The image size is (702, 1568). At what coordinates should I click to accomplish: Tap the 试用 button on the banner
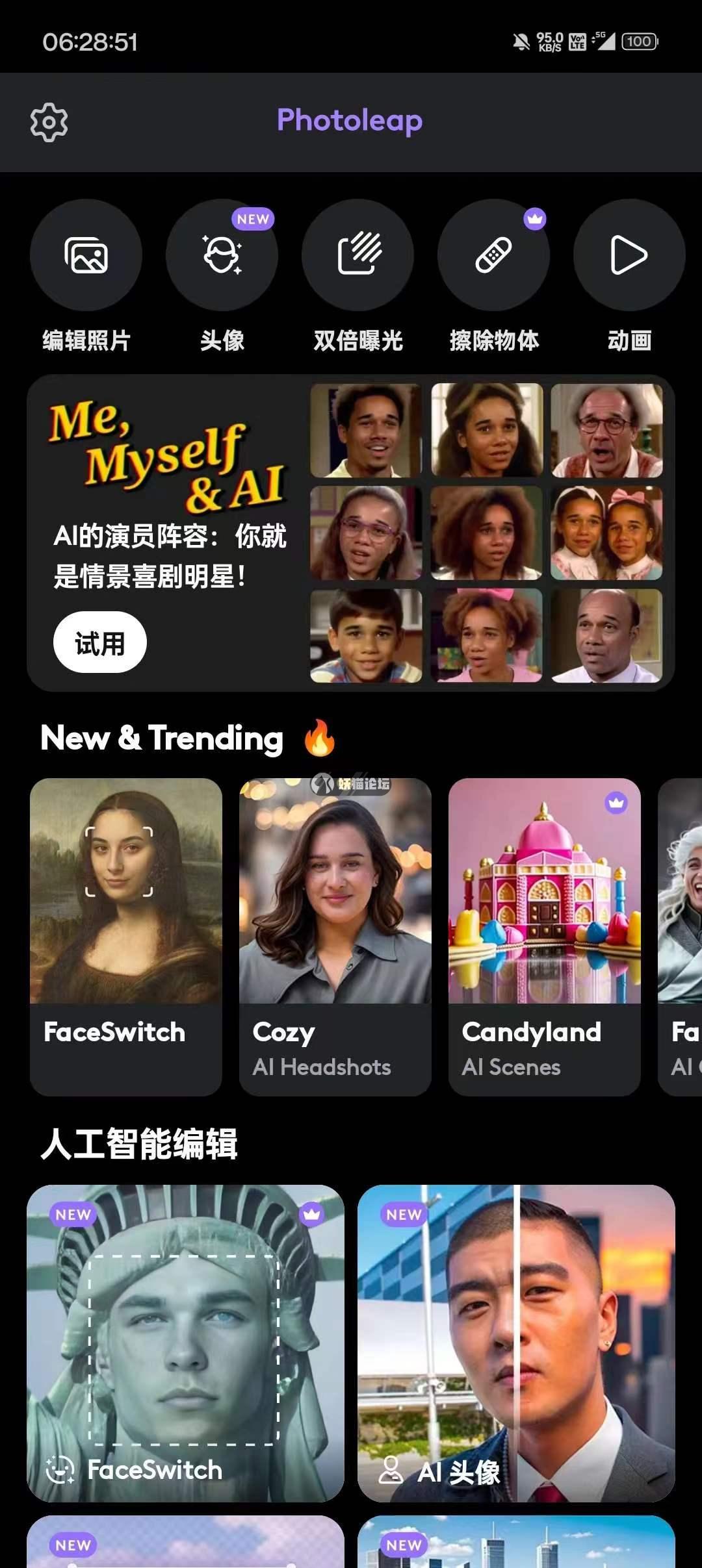click(x=99, y=642)
